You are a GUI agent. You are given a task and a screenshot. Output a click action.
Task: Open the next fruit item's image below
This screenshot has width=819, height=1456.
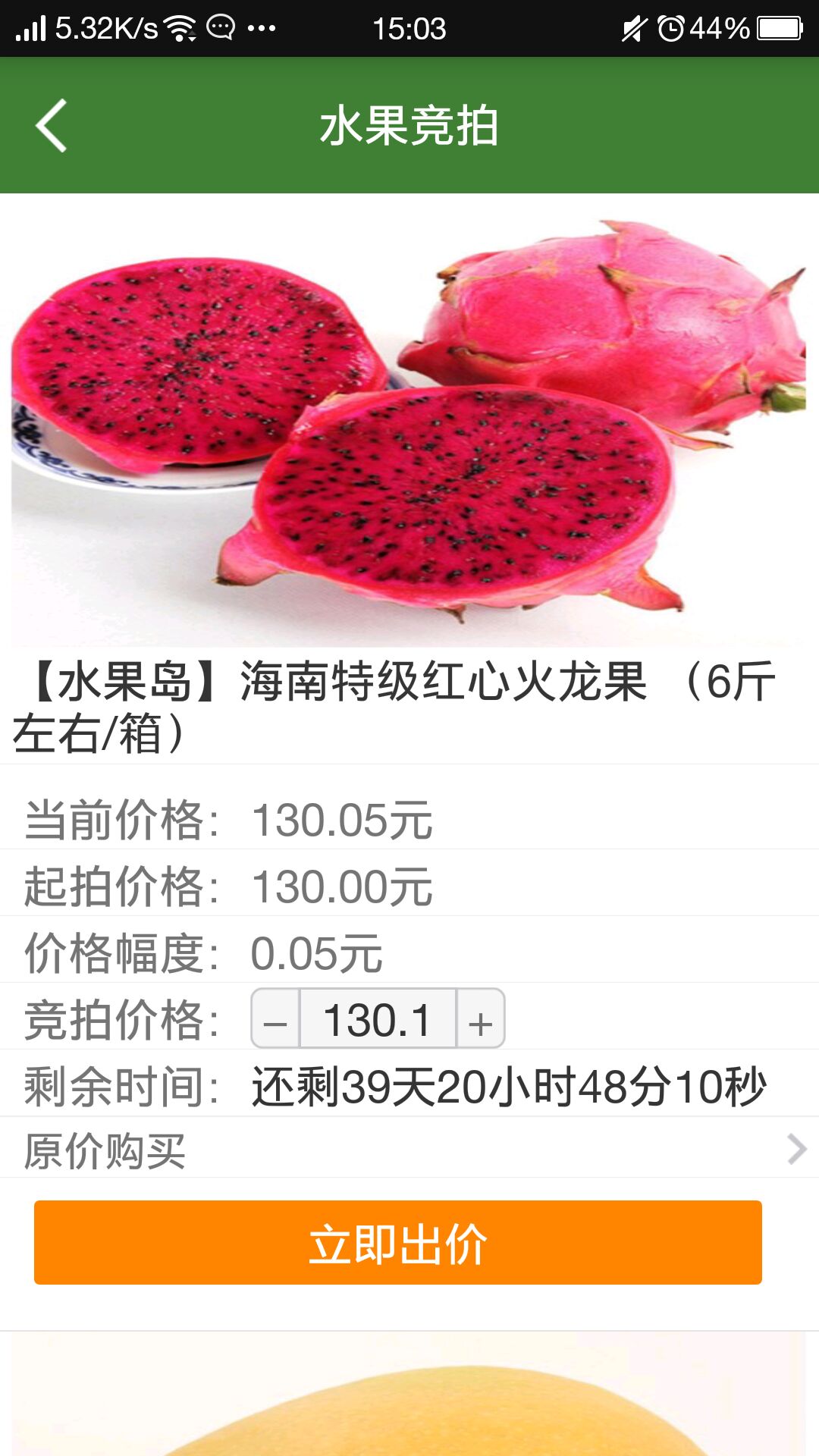(x=409, y=1394)
